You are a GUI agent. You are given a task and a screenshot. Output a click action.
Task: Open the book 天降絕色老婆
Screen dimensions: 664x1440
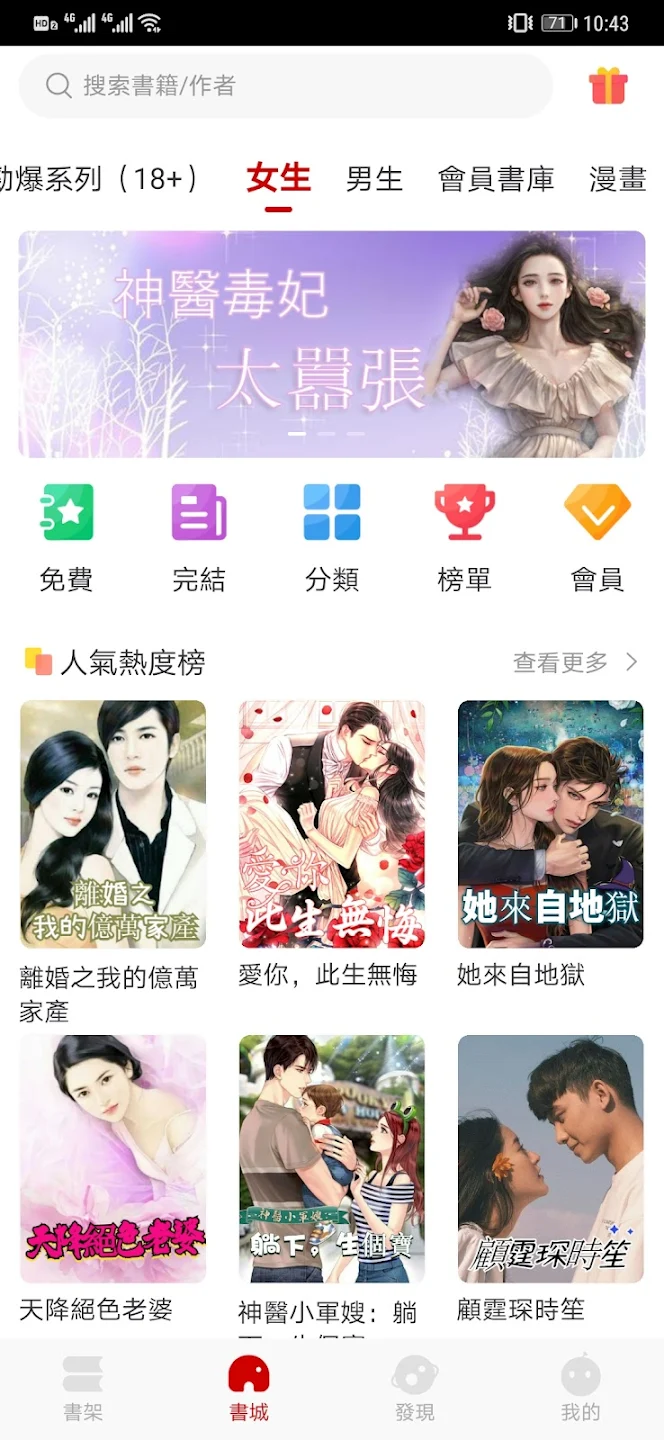click(x=113, y=1158)
